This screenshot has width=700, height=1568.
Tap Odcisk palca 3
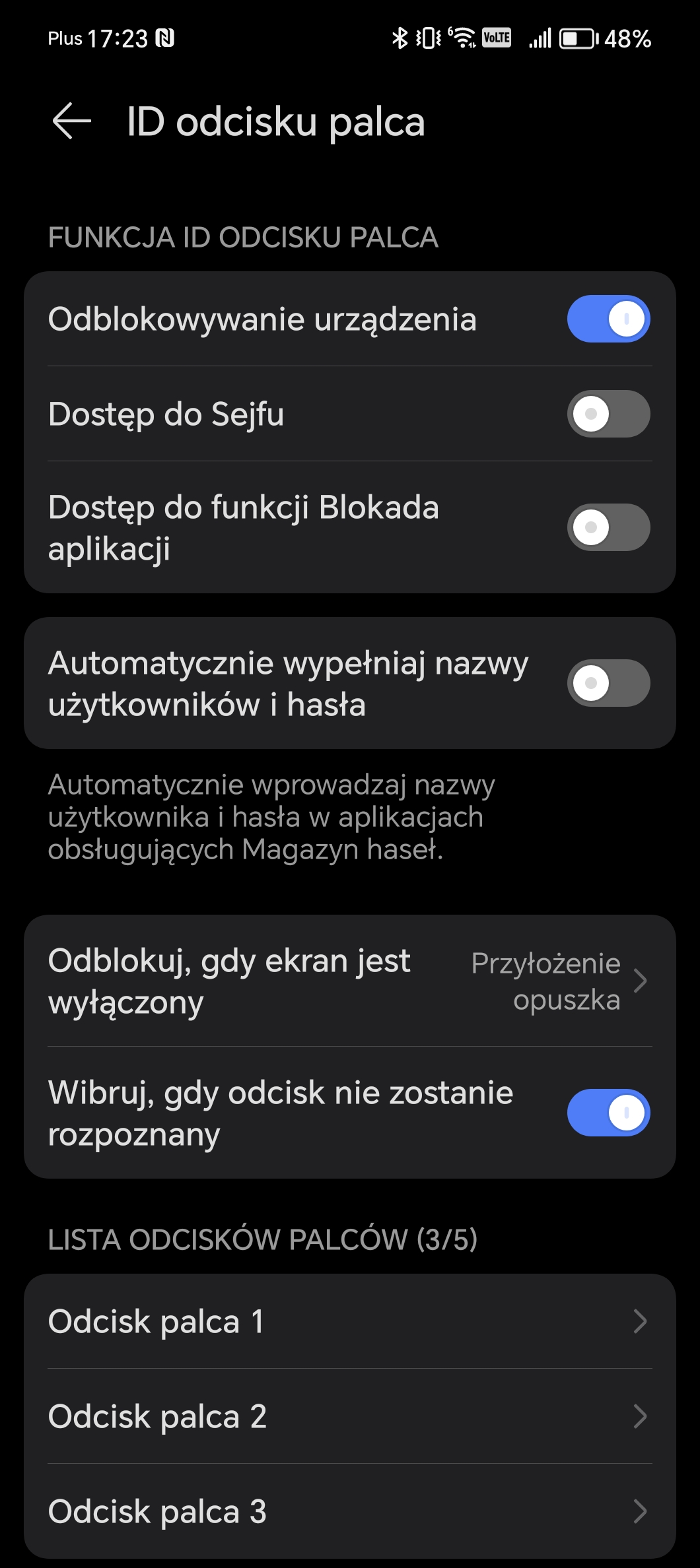pyautogui.click(x=350, y=1511)
